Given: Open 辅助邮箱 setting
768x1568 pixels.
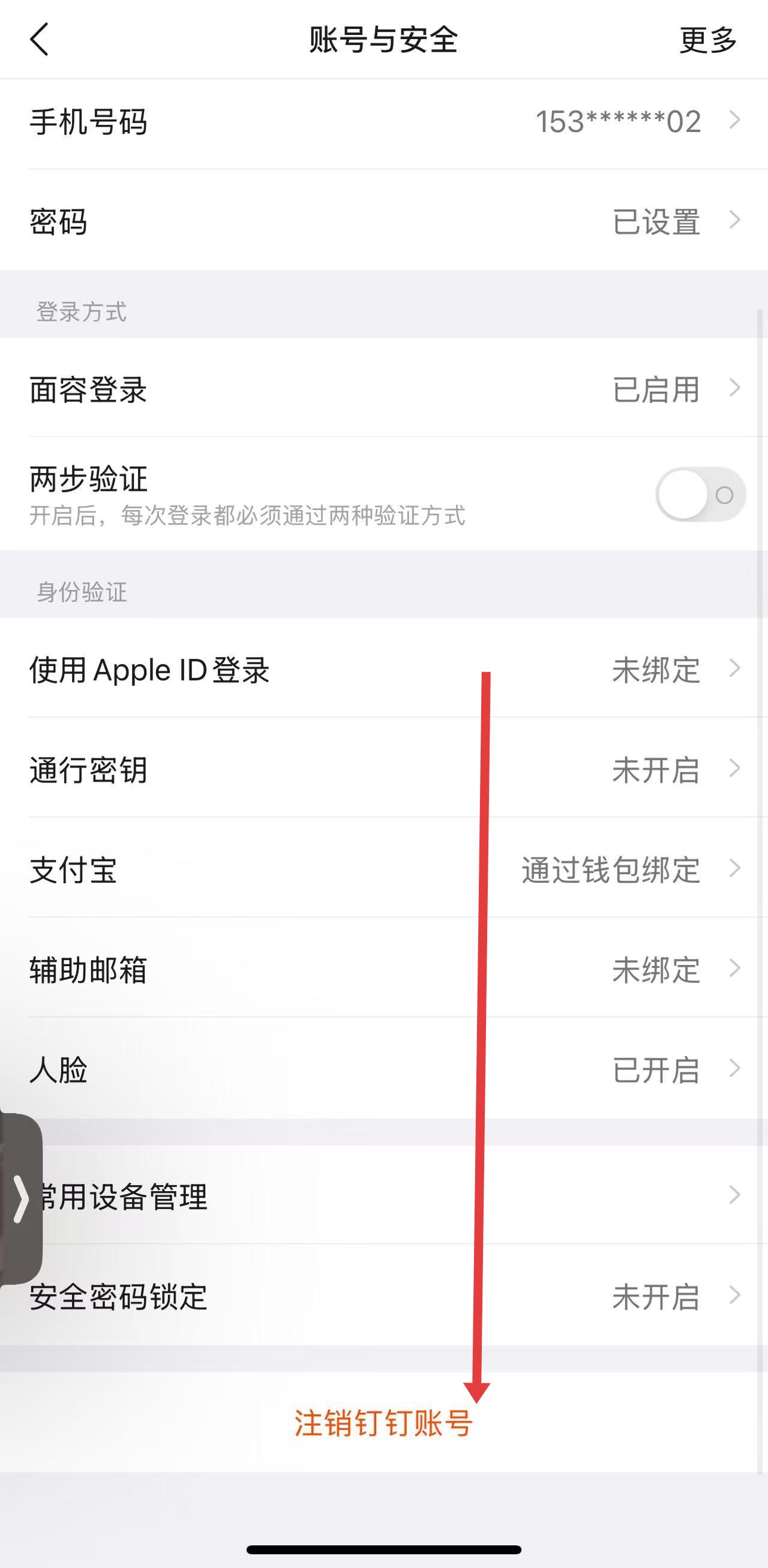Looking at the screenshot, I should tap(383, 969).
